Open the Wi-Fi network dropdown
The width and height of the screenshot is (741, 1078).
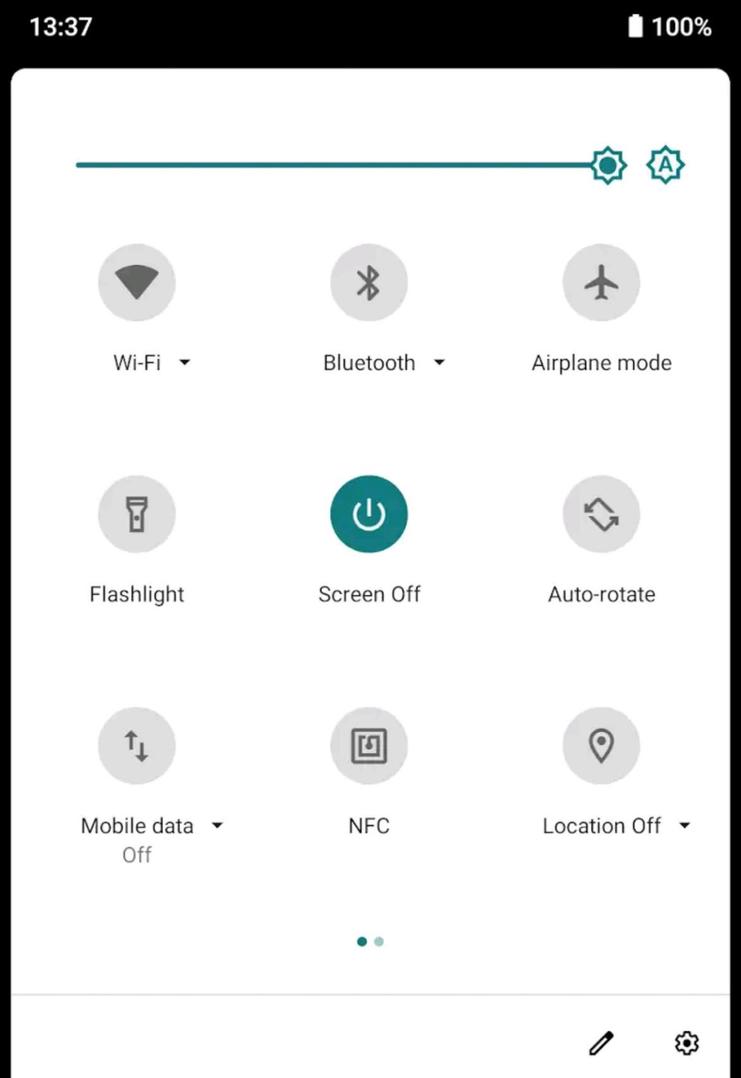point(184,362)
